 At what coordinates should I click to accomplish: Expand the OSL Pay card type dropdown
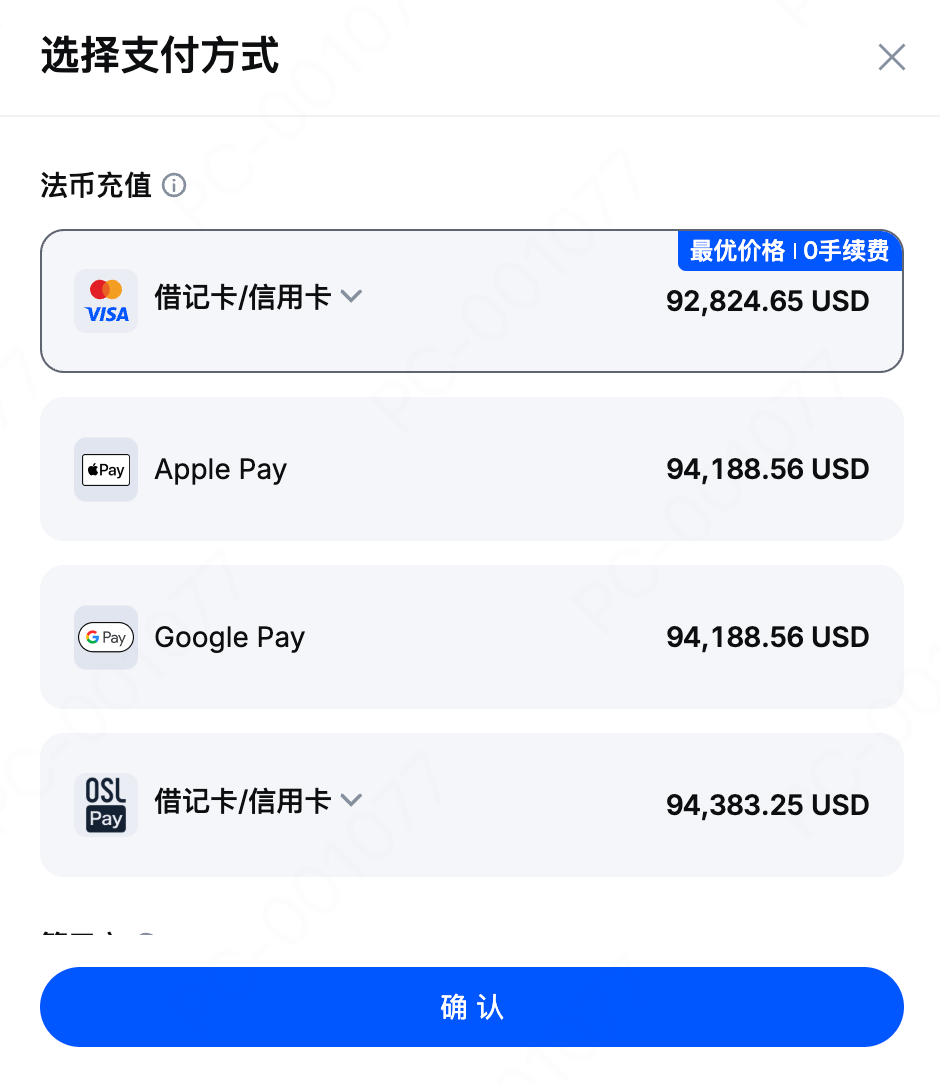[x=351, y=800]
